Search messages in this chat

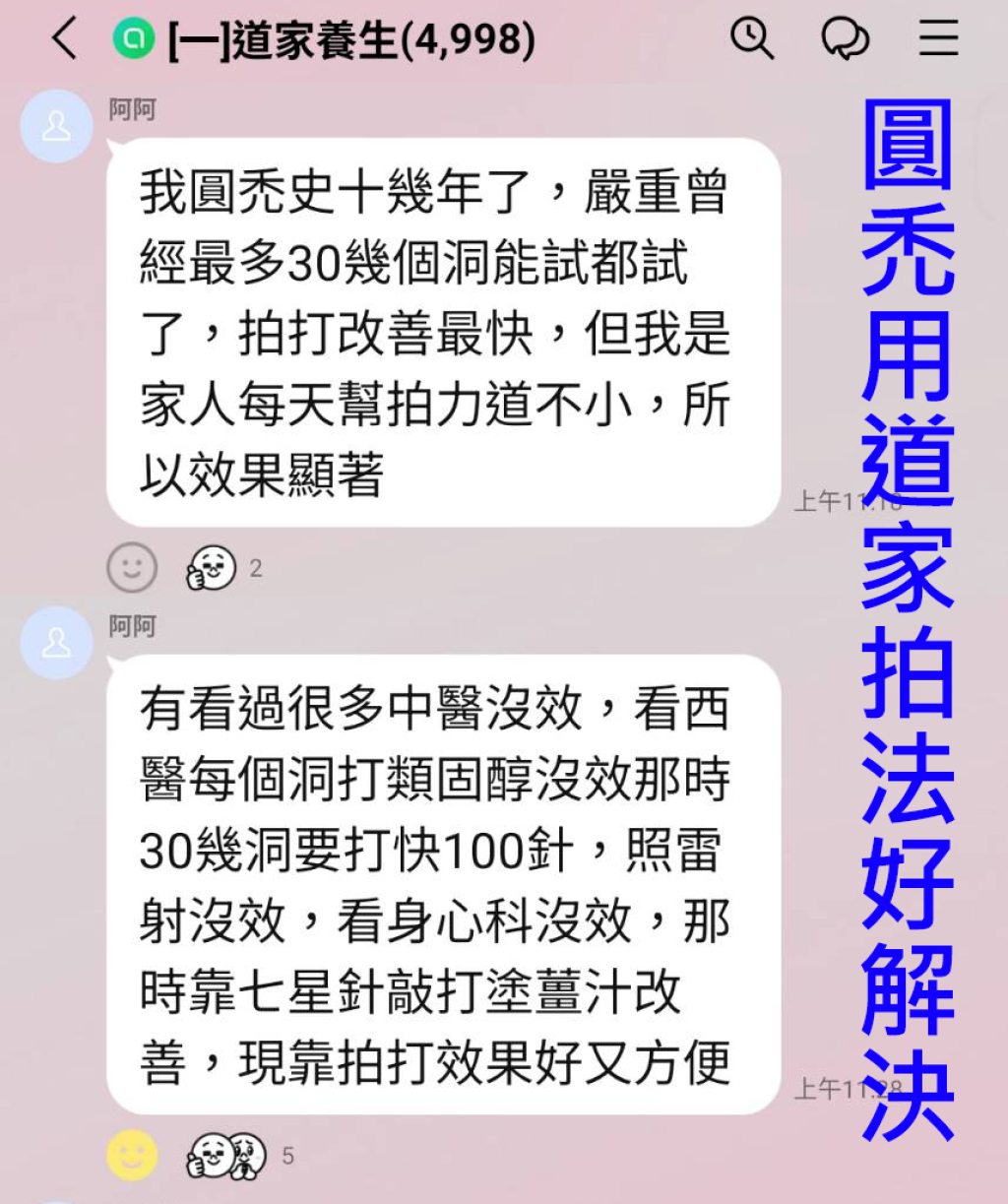point(752,39)
